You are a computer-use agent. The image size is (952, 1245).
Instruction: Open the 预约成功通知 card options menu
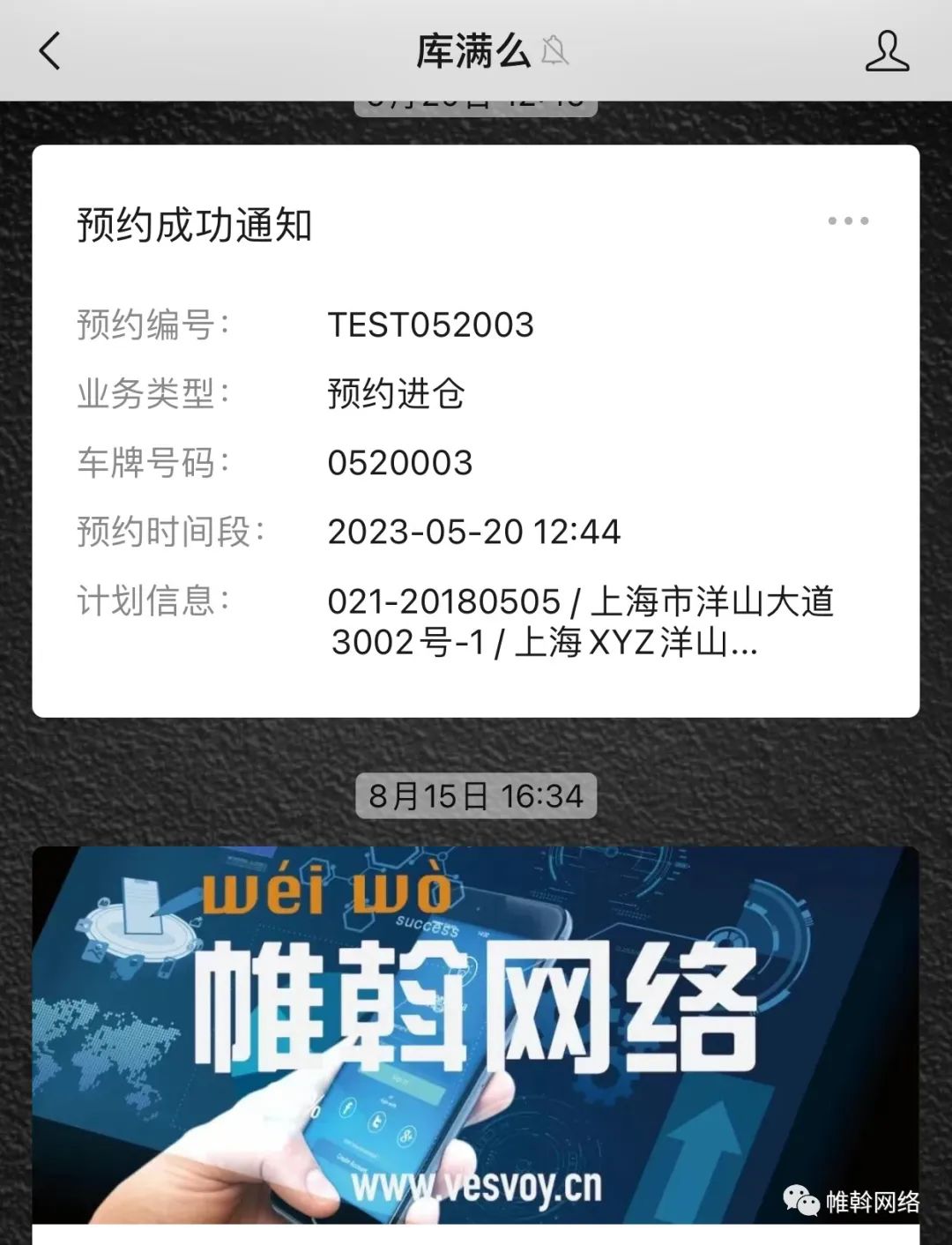(x=848, y=221)
